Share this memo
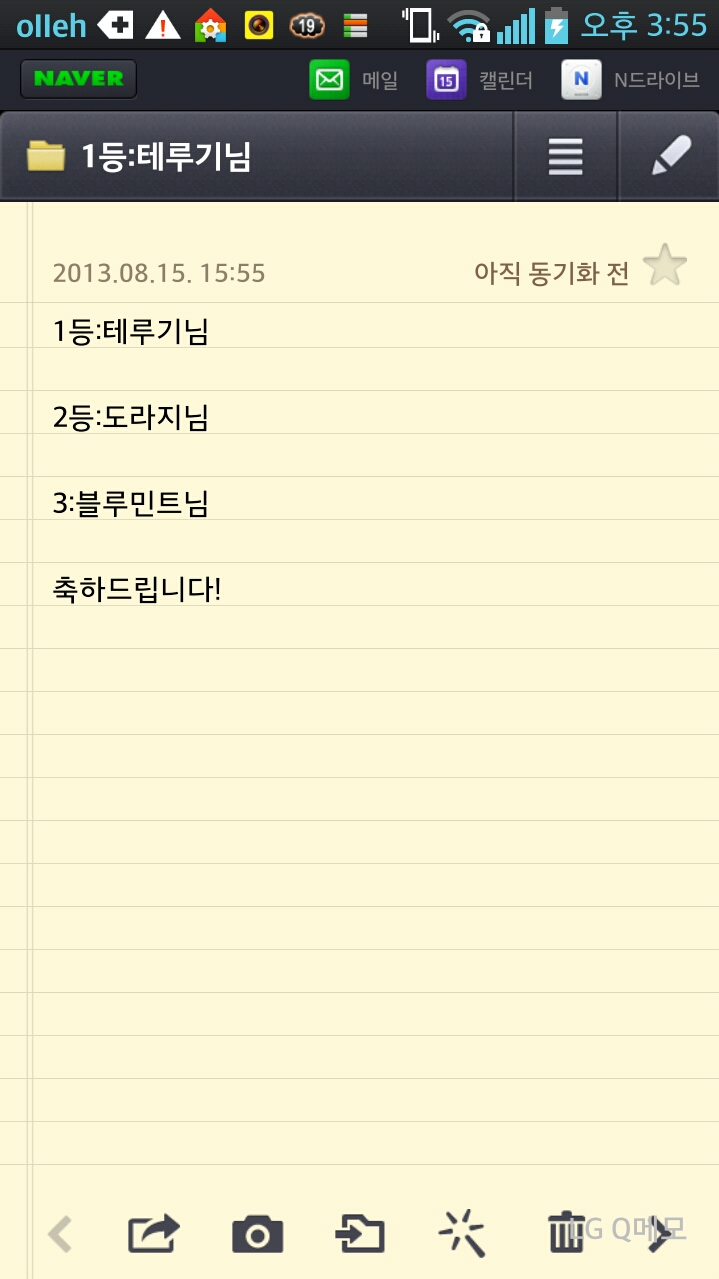Viewport: 719px width, 1279px height. 153,1234
